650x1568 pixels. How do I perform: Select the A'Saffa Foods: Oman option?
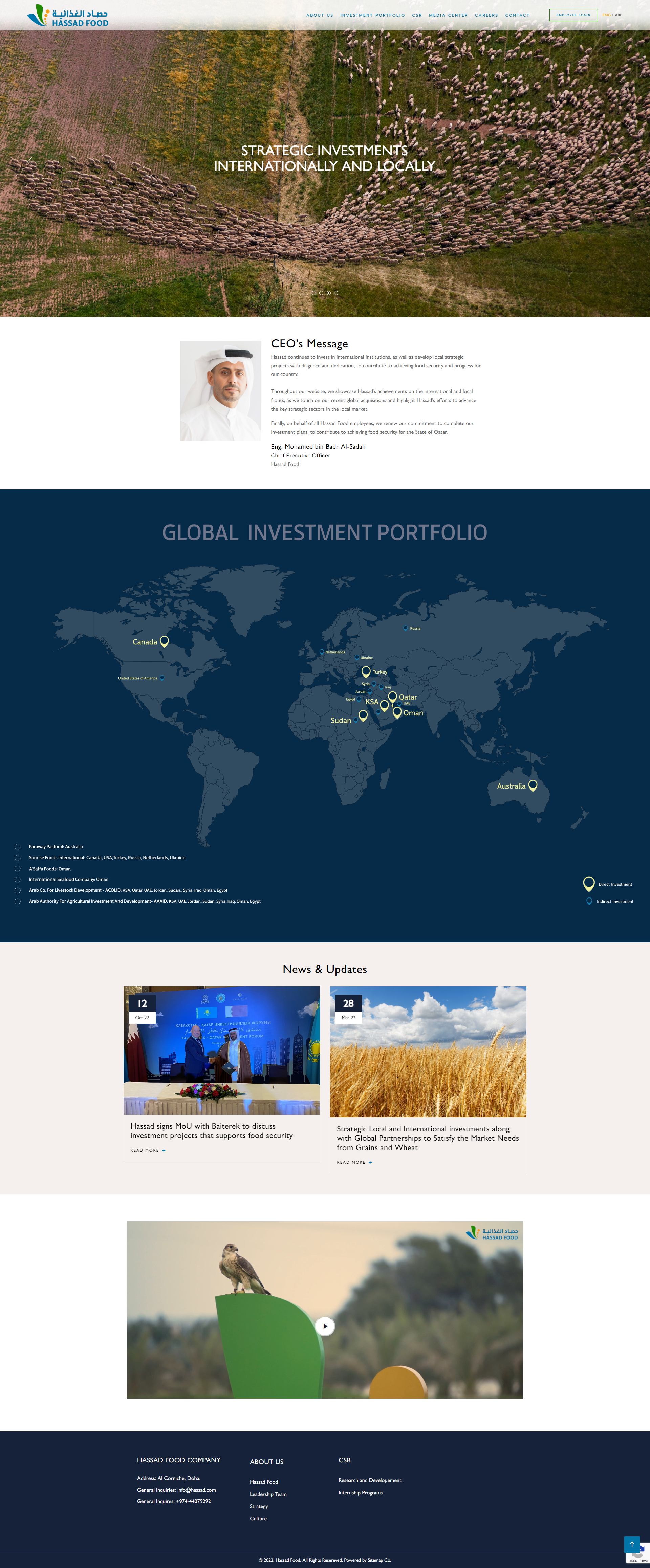[x=18, y=869]
